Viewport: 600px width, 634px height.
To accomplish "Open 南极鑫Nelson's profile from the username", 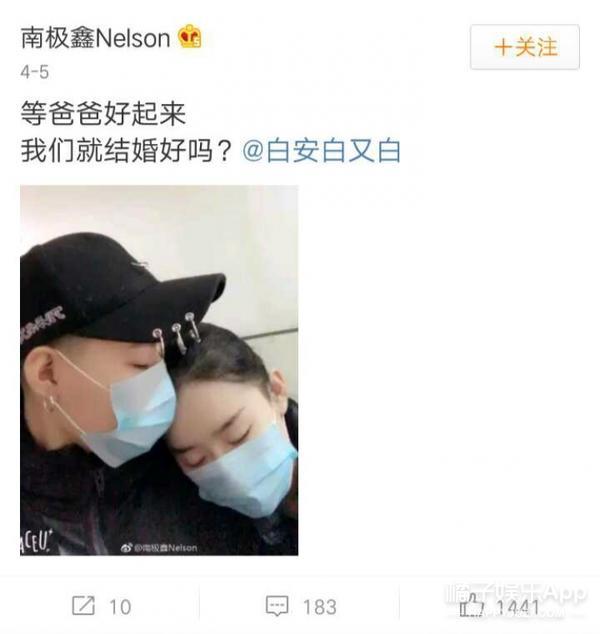I will 96,38.
